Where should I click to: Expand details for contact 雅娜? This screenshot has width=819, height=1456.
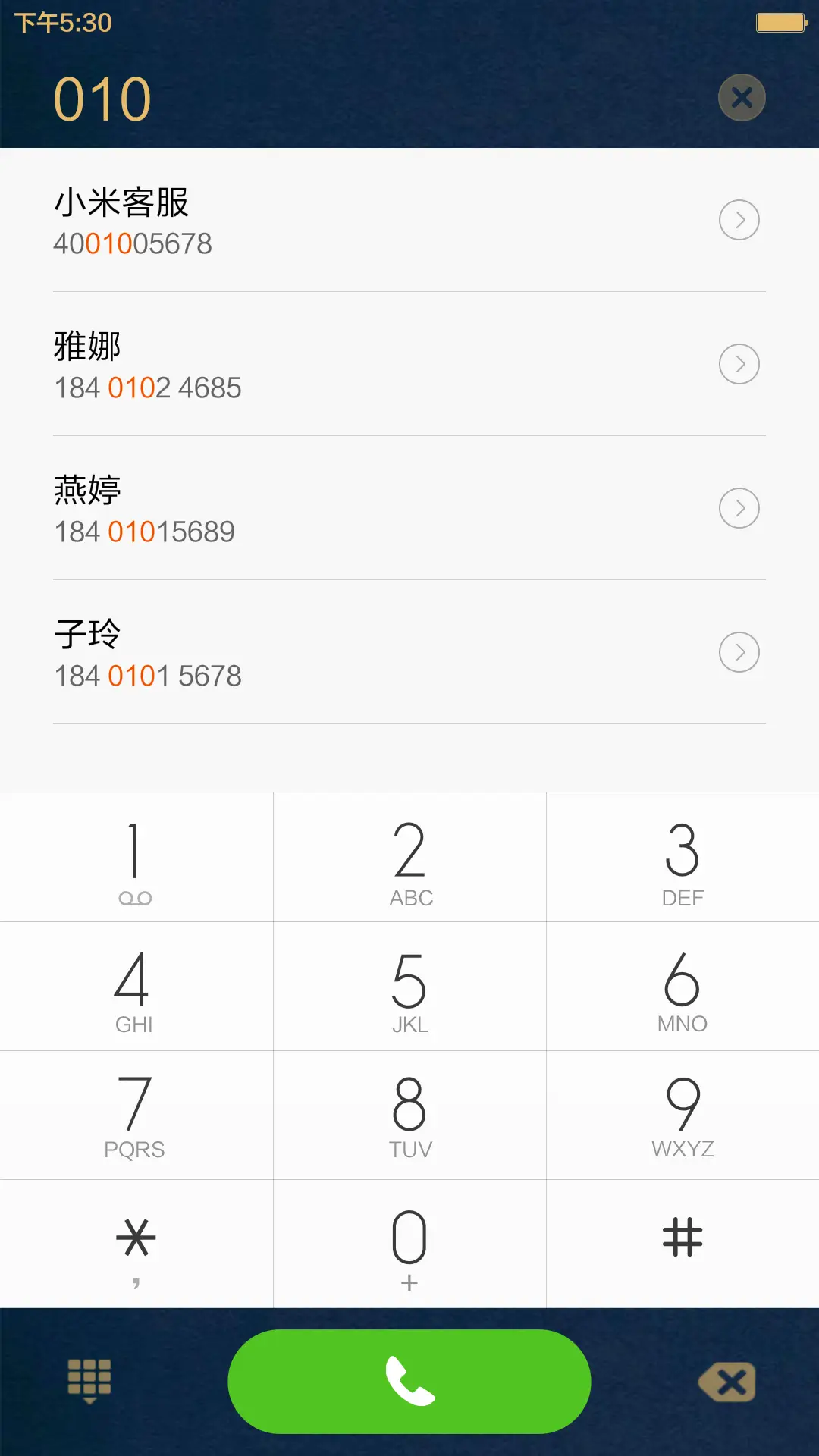point(739,364)
